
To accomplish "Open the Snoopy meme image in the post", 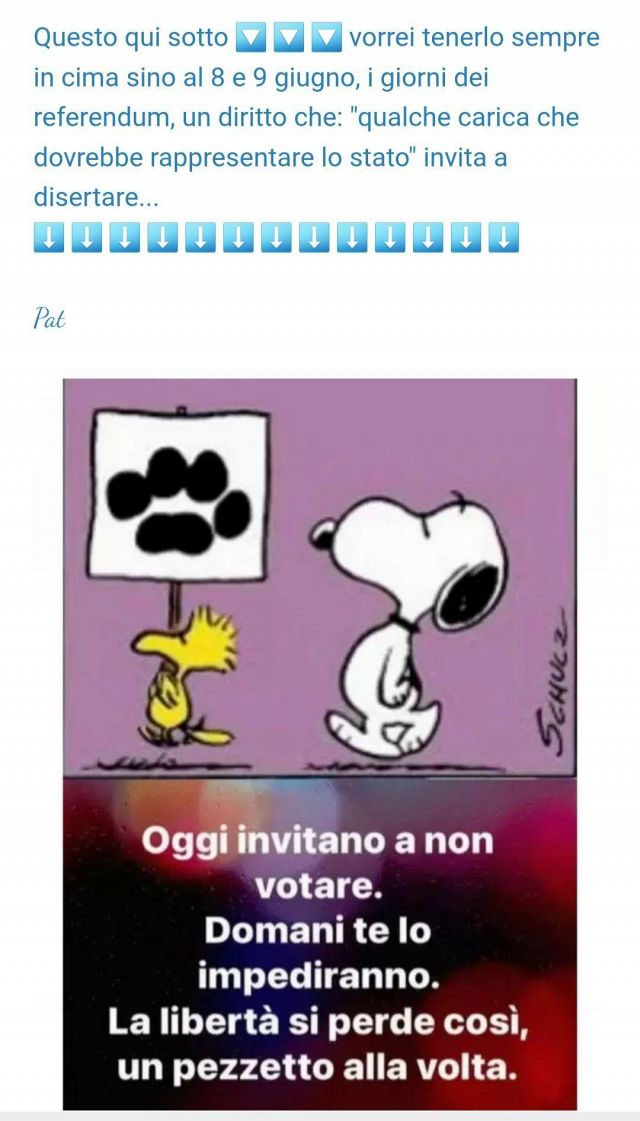I will point(320,744).
